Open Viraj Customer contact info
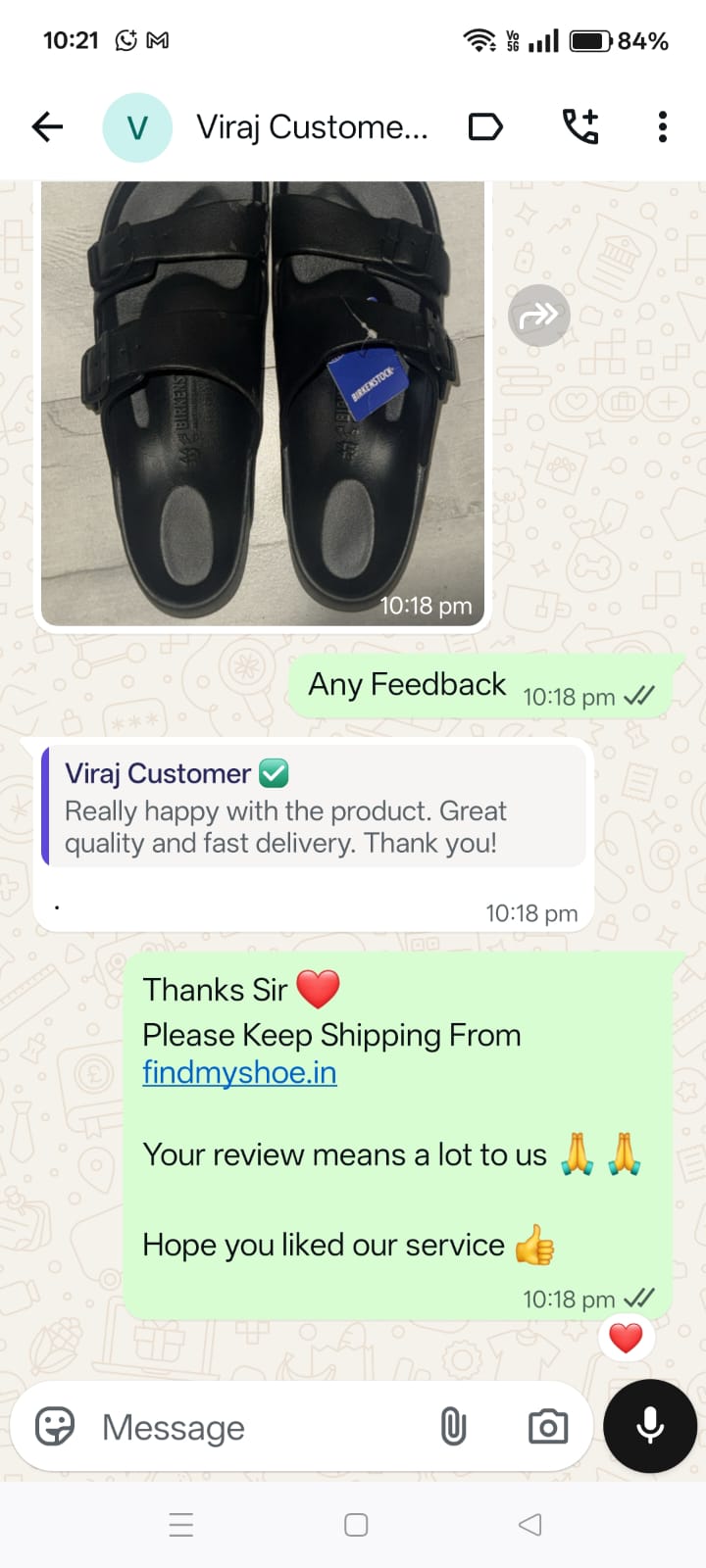This screenshot has height=1568, width=706. [312, 127]
